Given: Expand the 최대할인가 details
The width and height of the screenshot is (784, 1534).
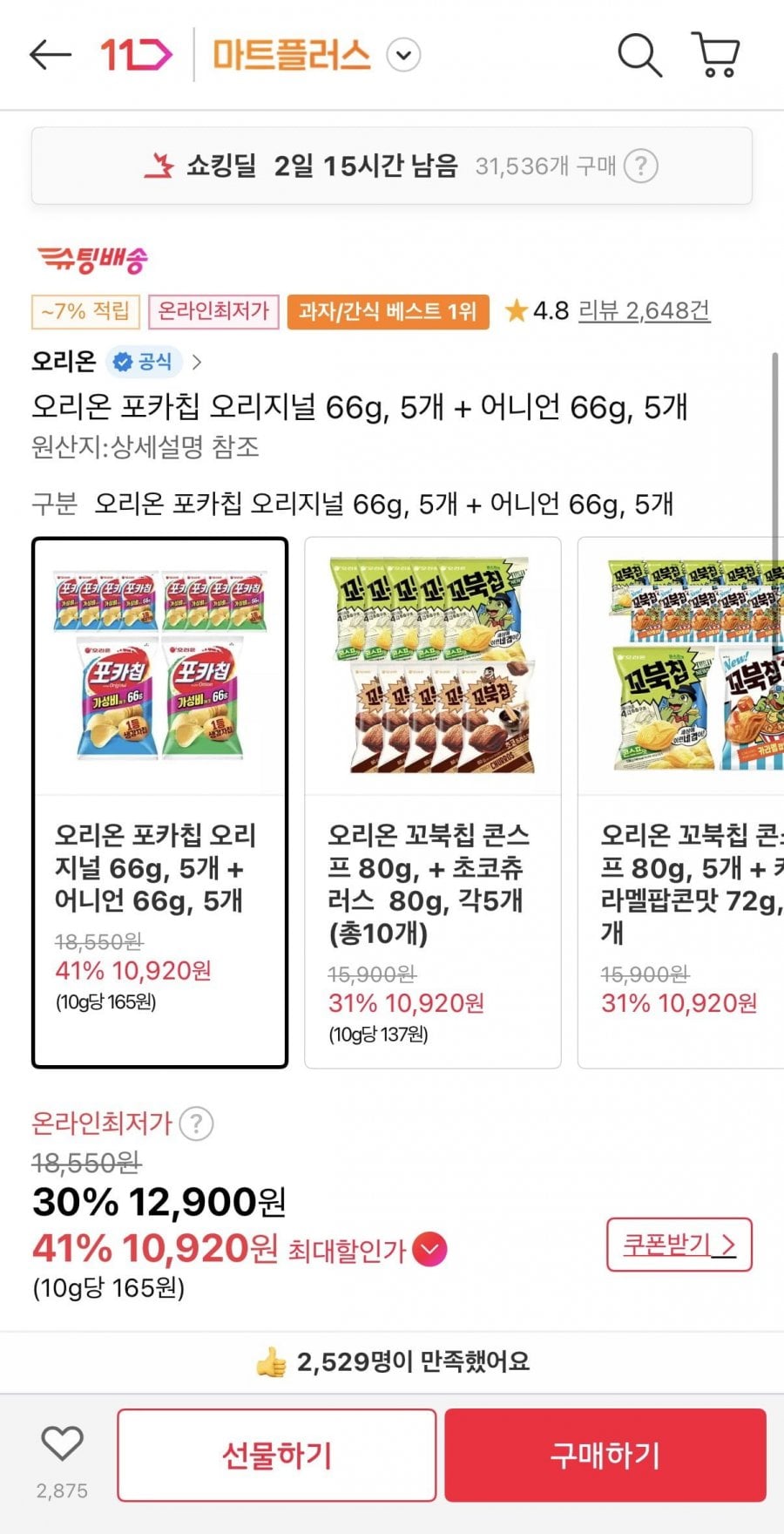Looking at the screenshot, I should 429,1250.
